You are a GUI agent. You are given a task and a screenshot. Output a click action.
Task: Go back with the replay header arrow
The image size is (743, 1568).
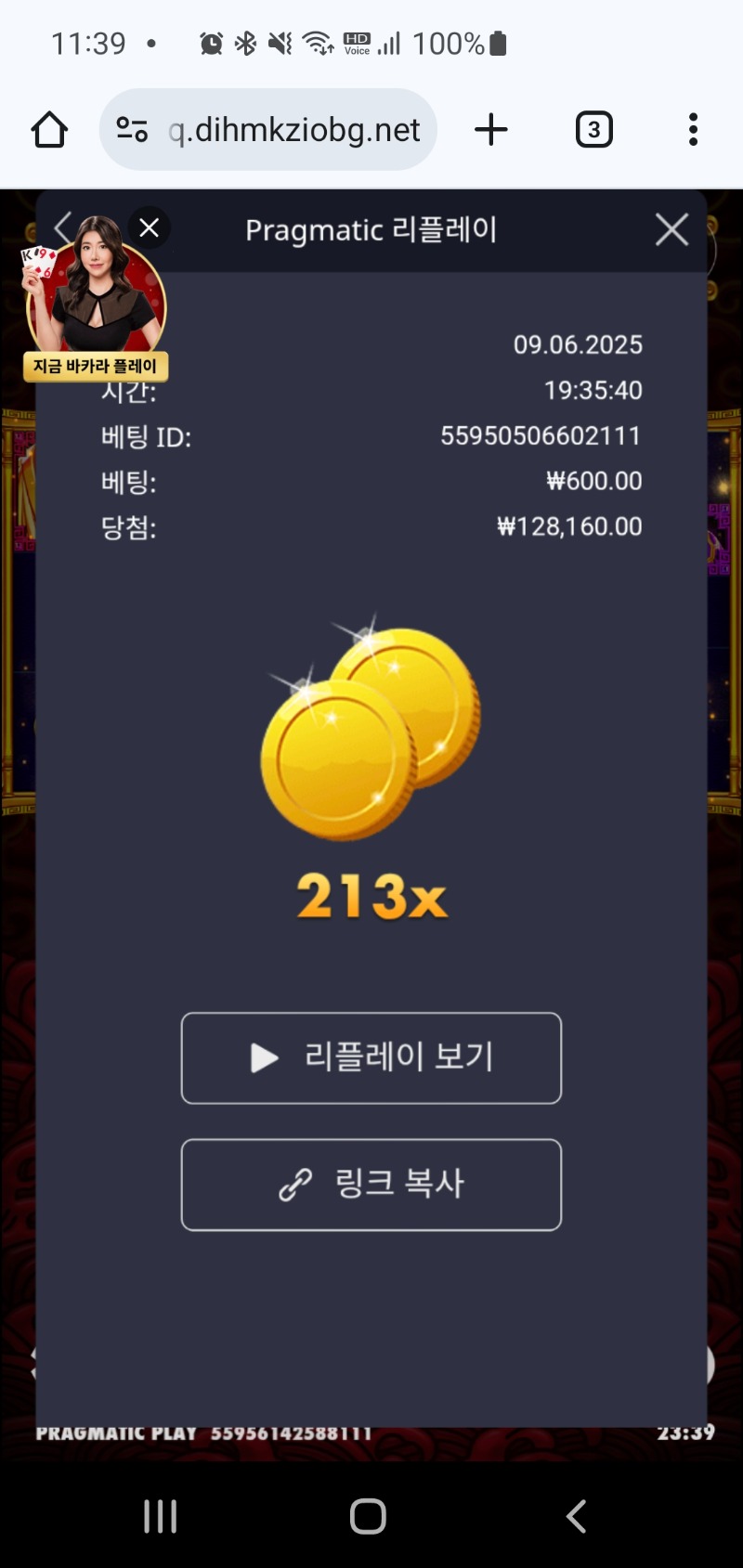(62, 227)
